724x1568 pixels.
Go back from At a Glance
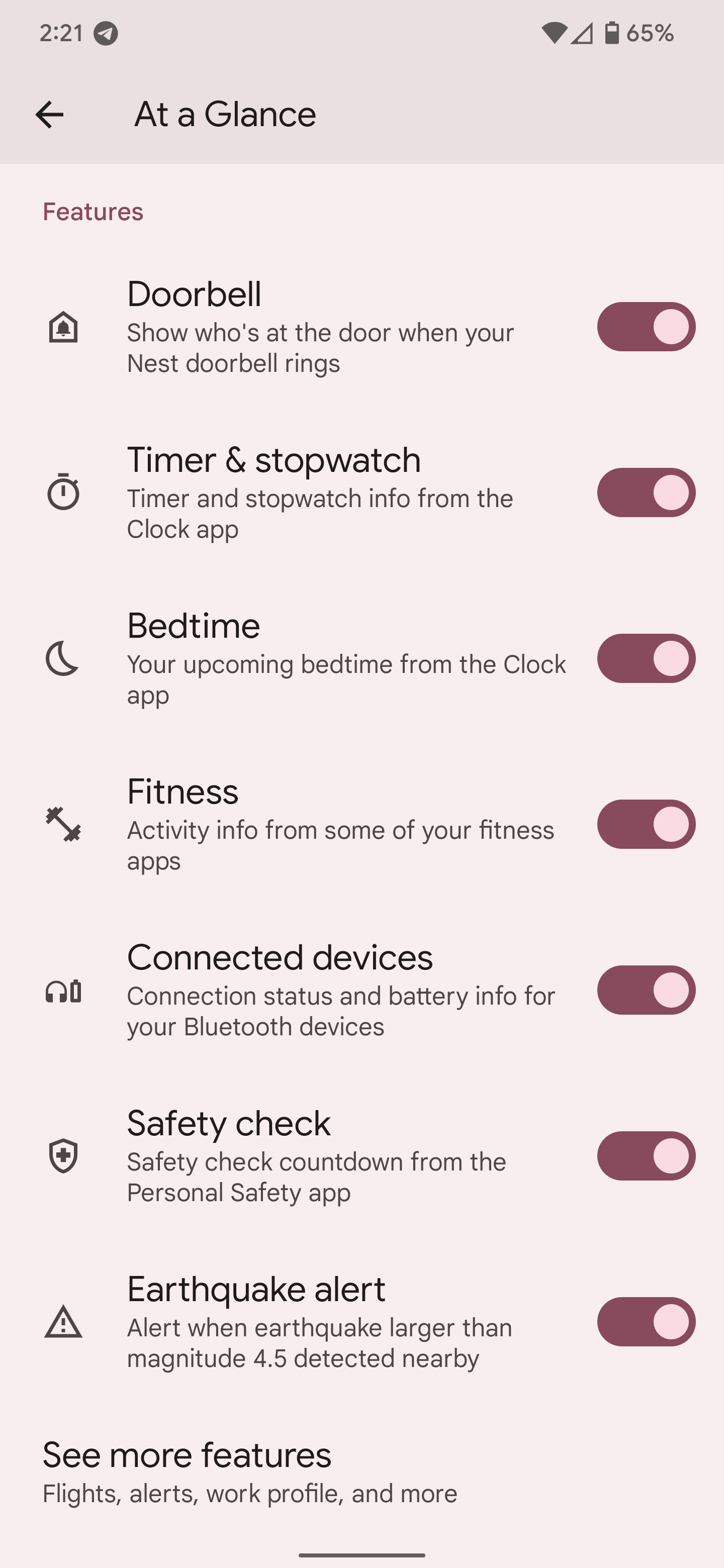click(x=49, y=115)
